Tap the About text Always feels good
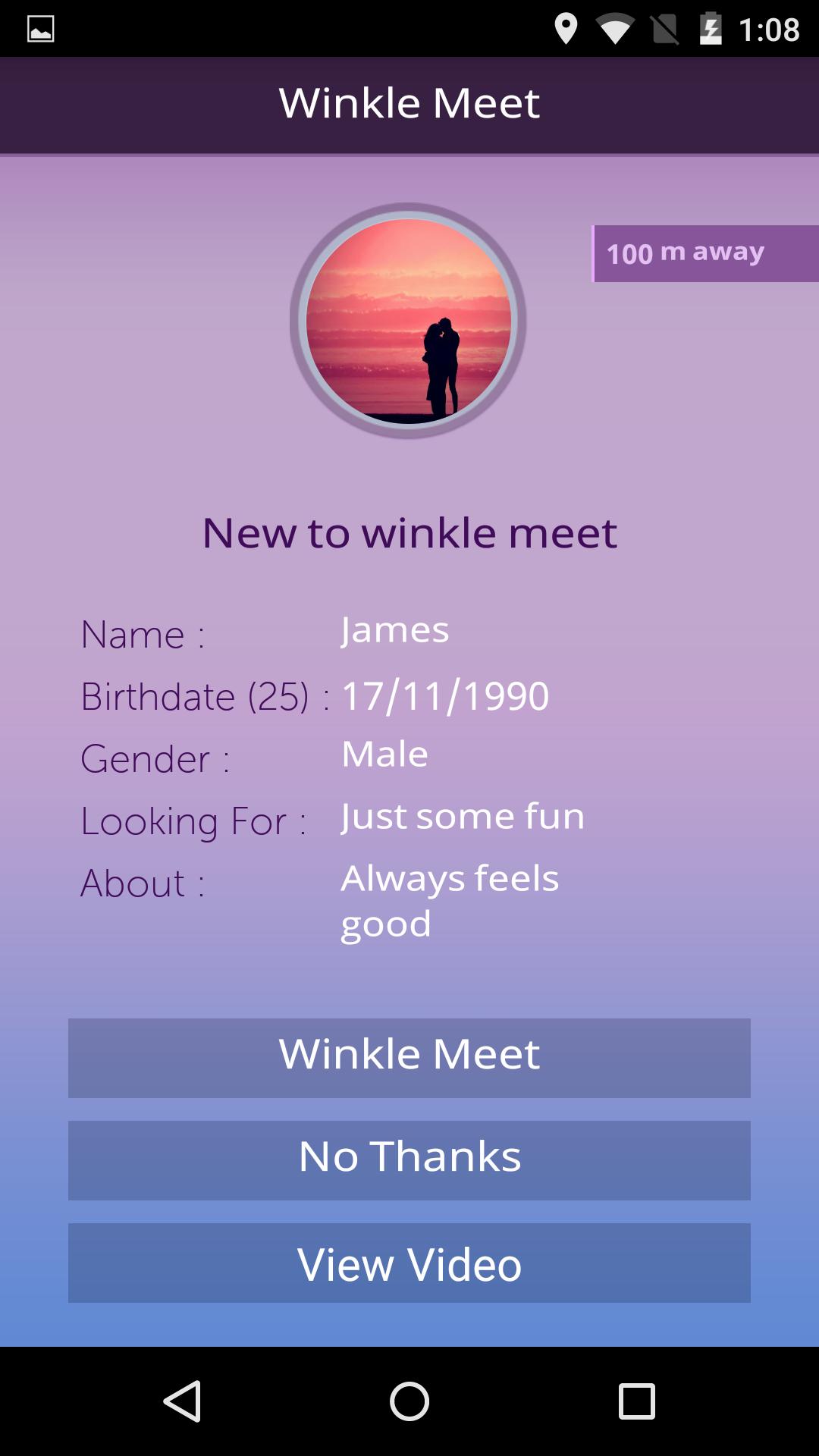 tap(449, 899)
